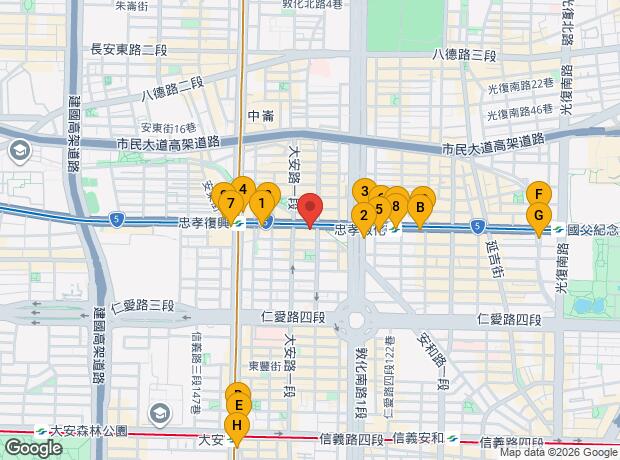
Task: Select orange marker number 3
Action: point(365,191)
